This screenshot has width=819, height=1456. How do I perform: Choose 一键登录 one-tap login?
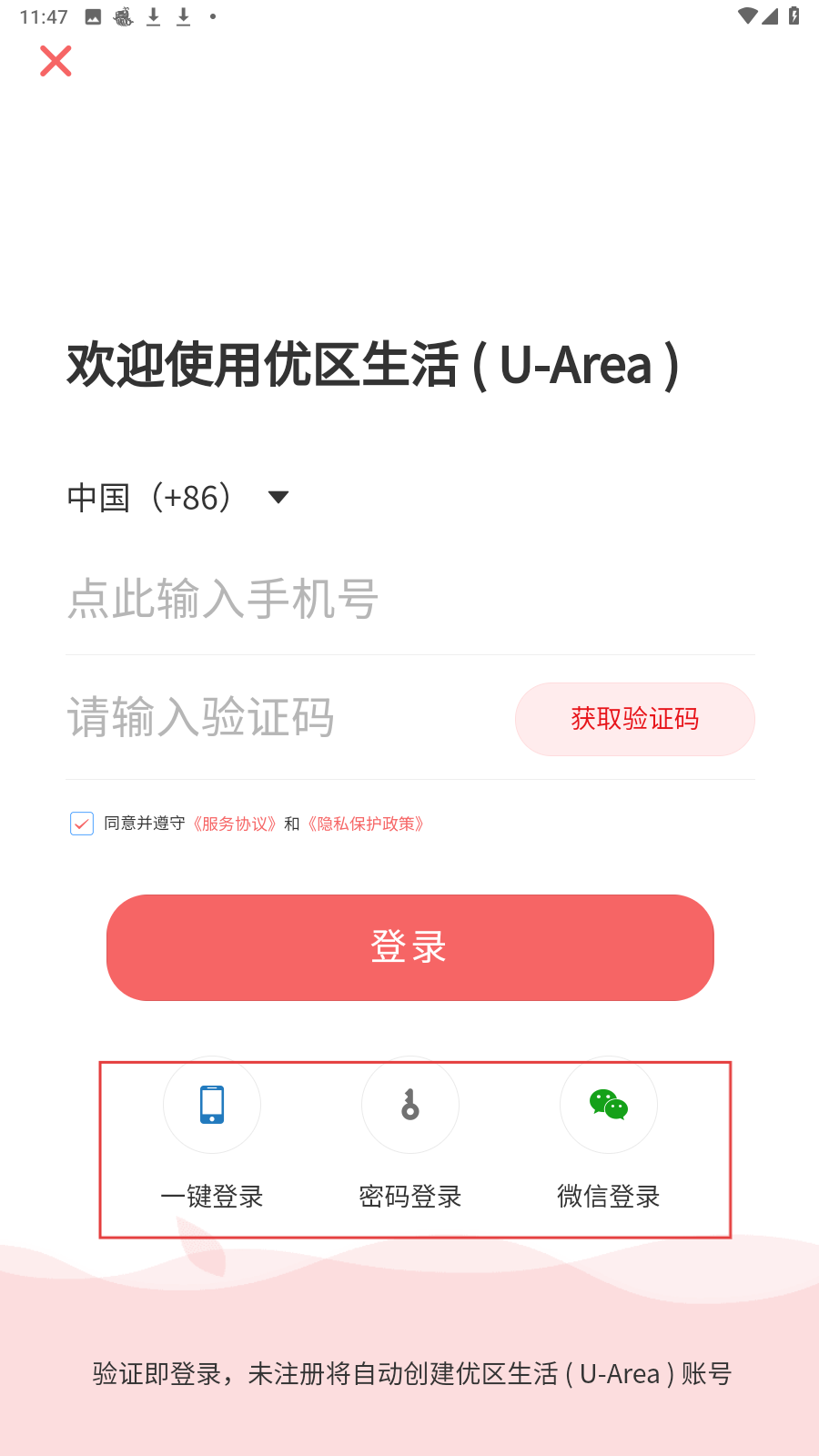[x=212, y=1106]
